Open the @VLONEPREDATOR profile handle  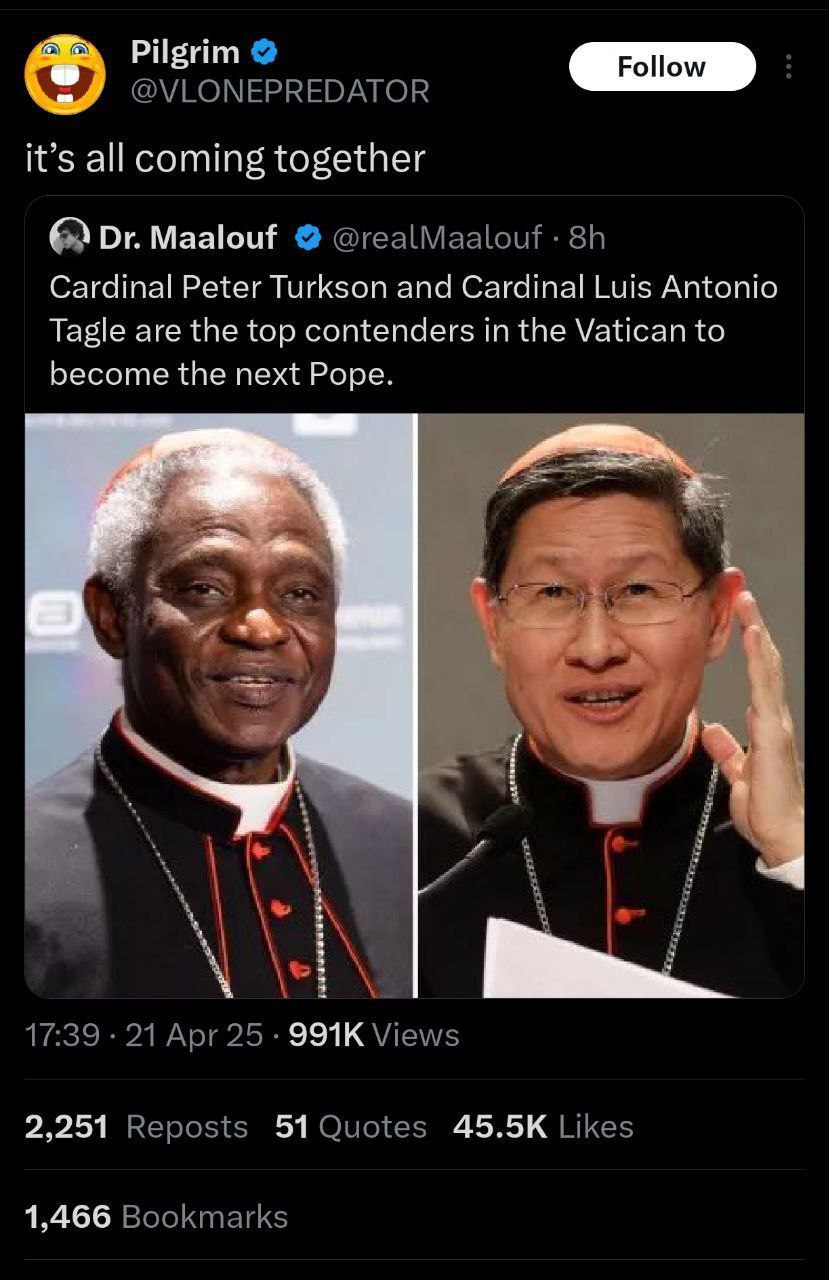click(280, 92)
